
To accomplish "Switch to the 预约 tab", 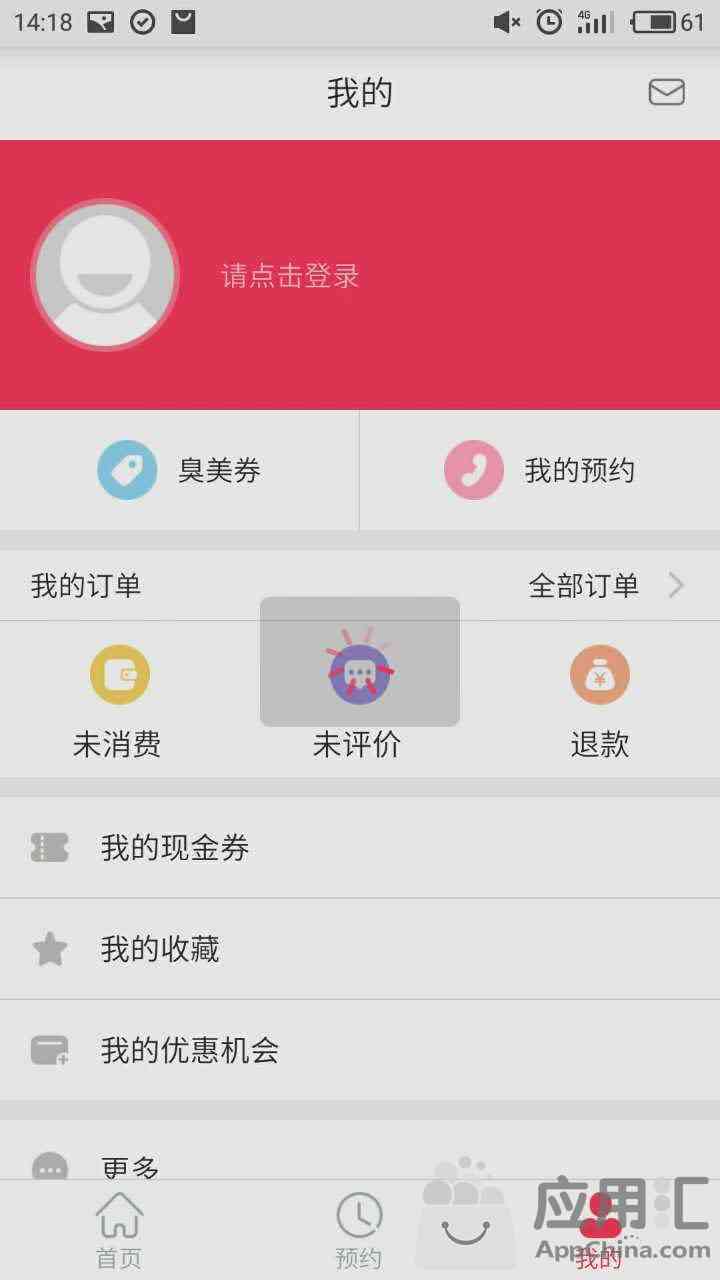I will tap(359, 1230).
